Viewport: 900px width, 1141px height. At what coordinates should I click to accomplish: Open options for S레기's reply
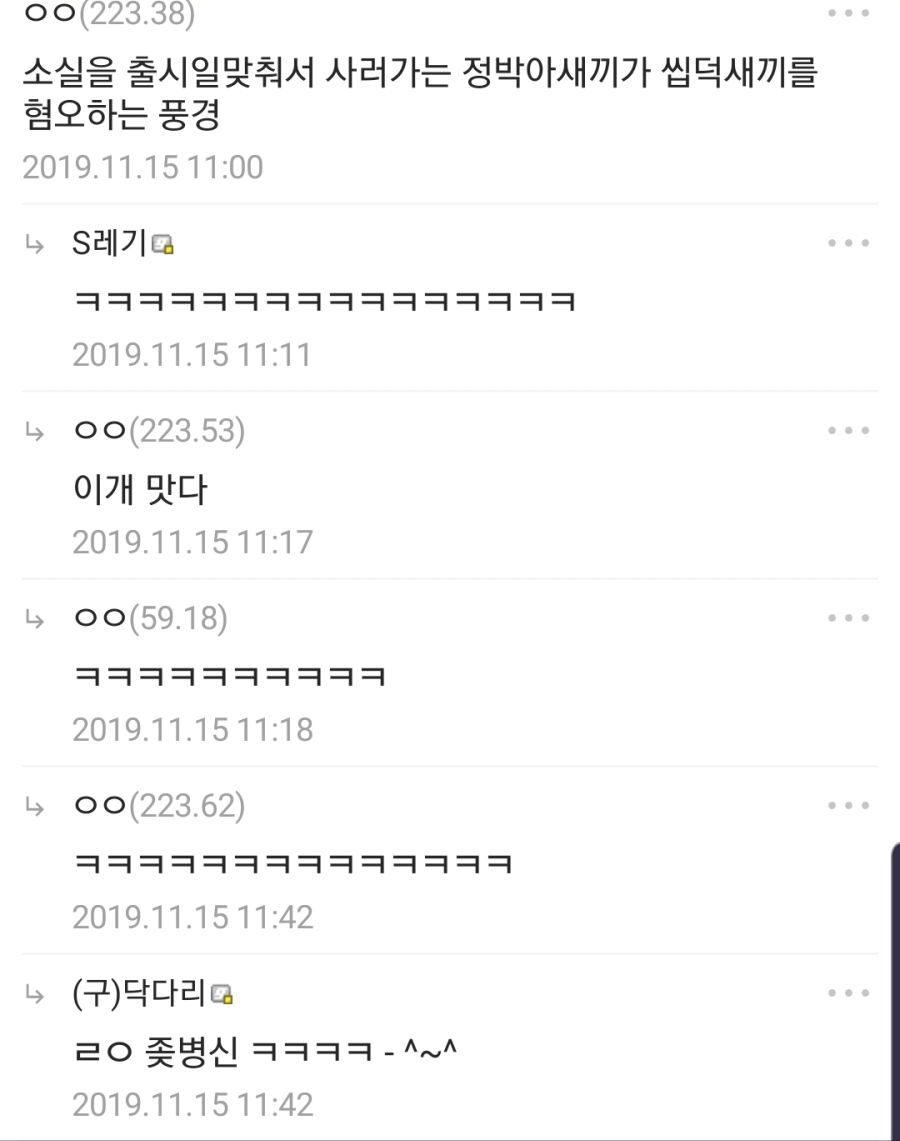click(x=849, y=243)
